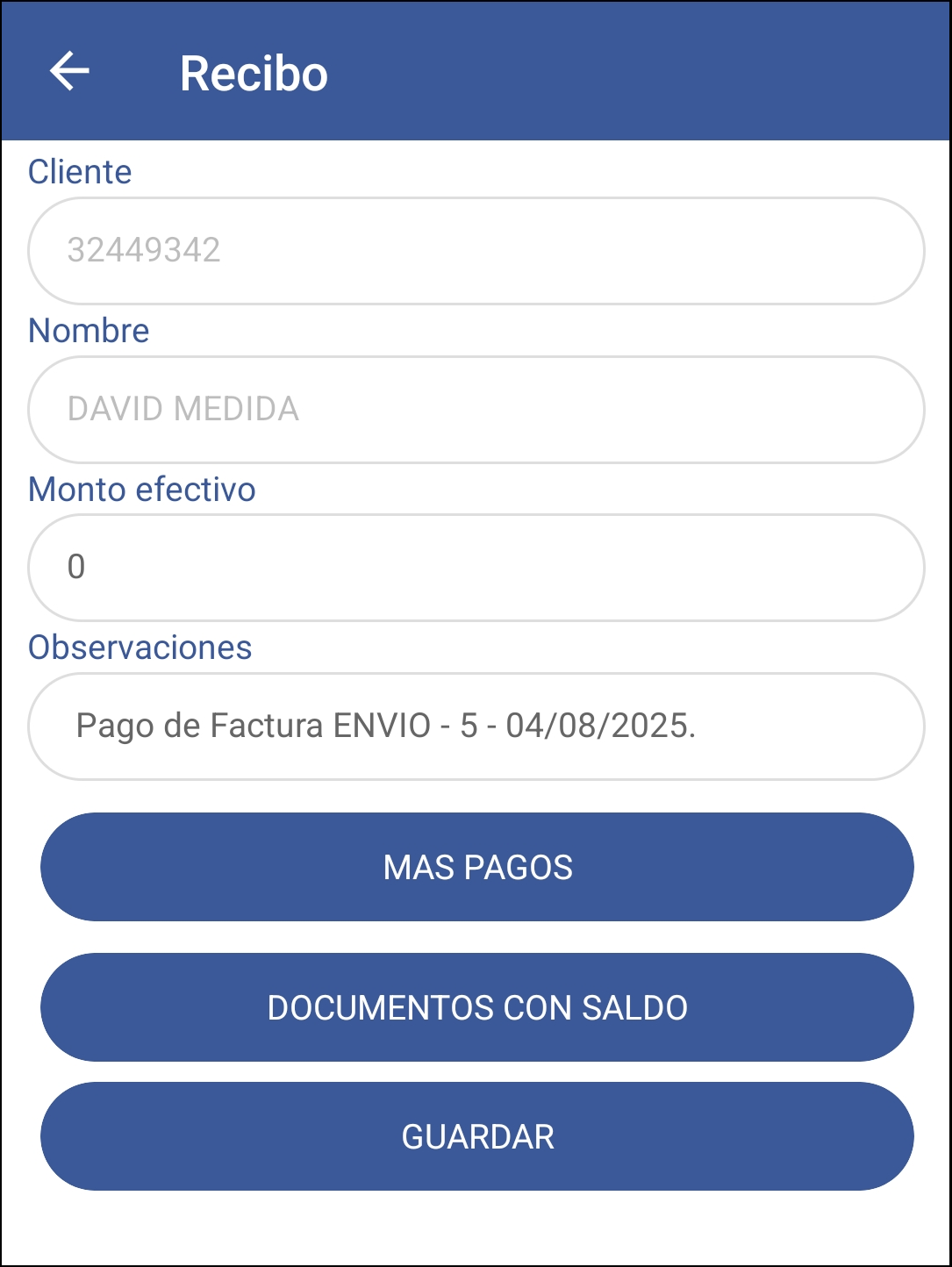The height and width of the screenshot is (1267, 952).
Task: Select the Cliente label text
Action: pyautogui.click(x=79, y=171)
